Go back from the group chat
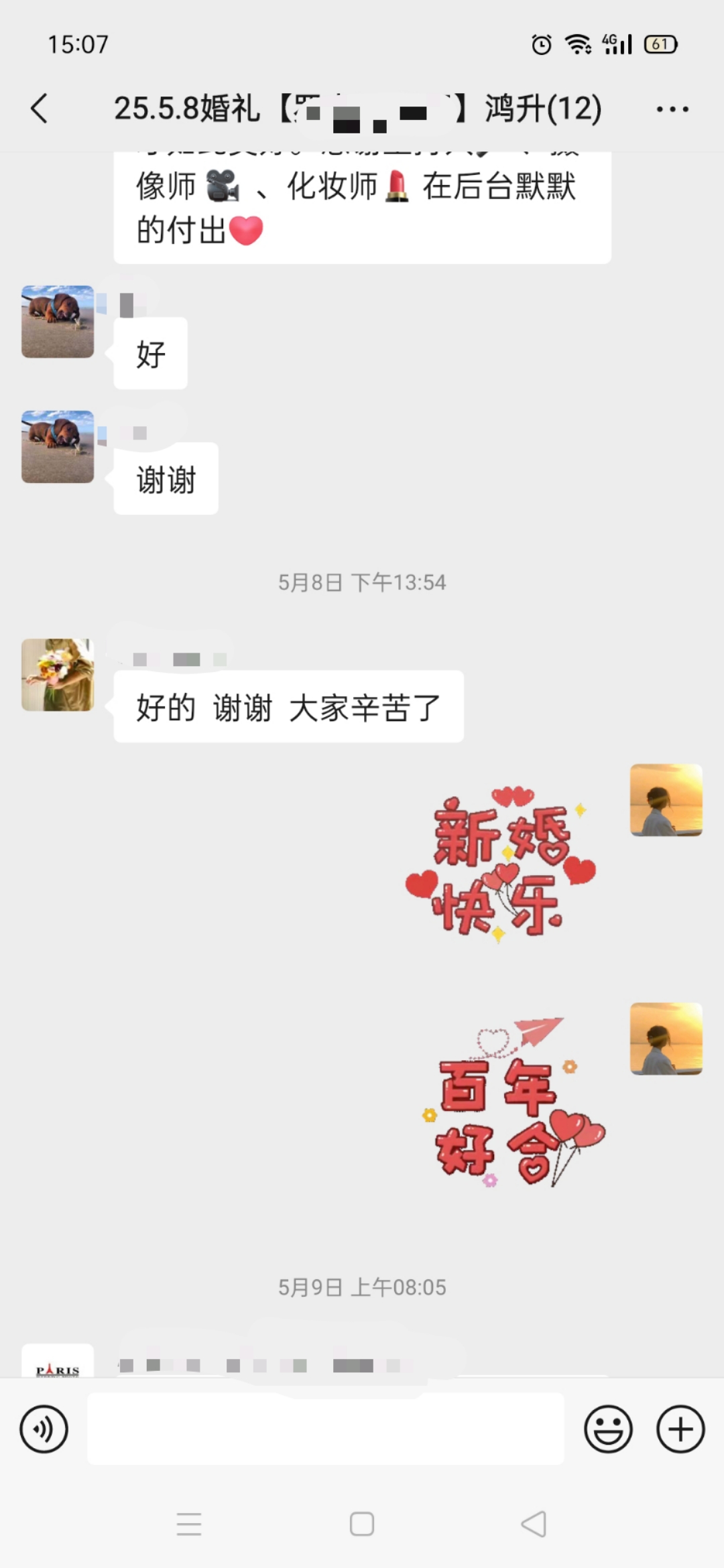724x1568 pixels. 40,109
